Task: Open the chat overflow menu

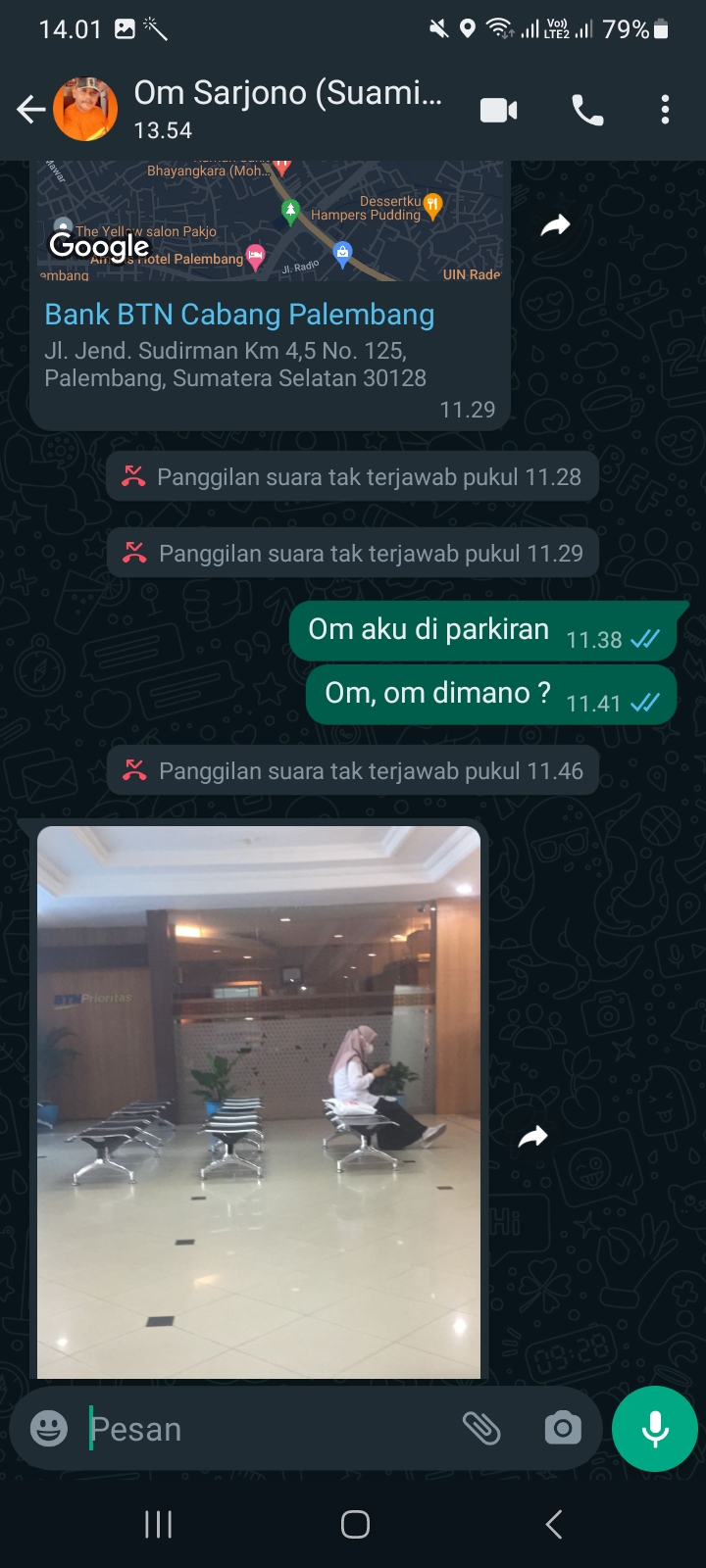Action: pos(665,110)
